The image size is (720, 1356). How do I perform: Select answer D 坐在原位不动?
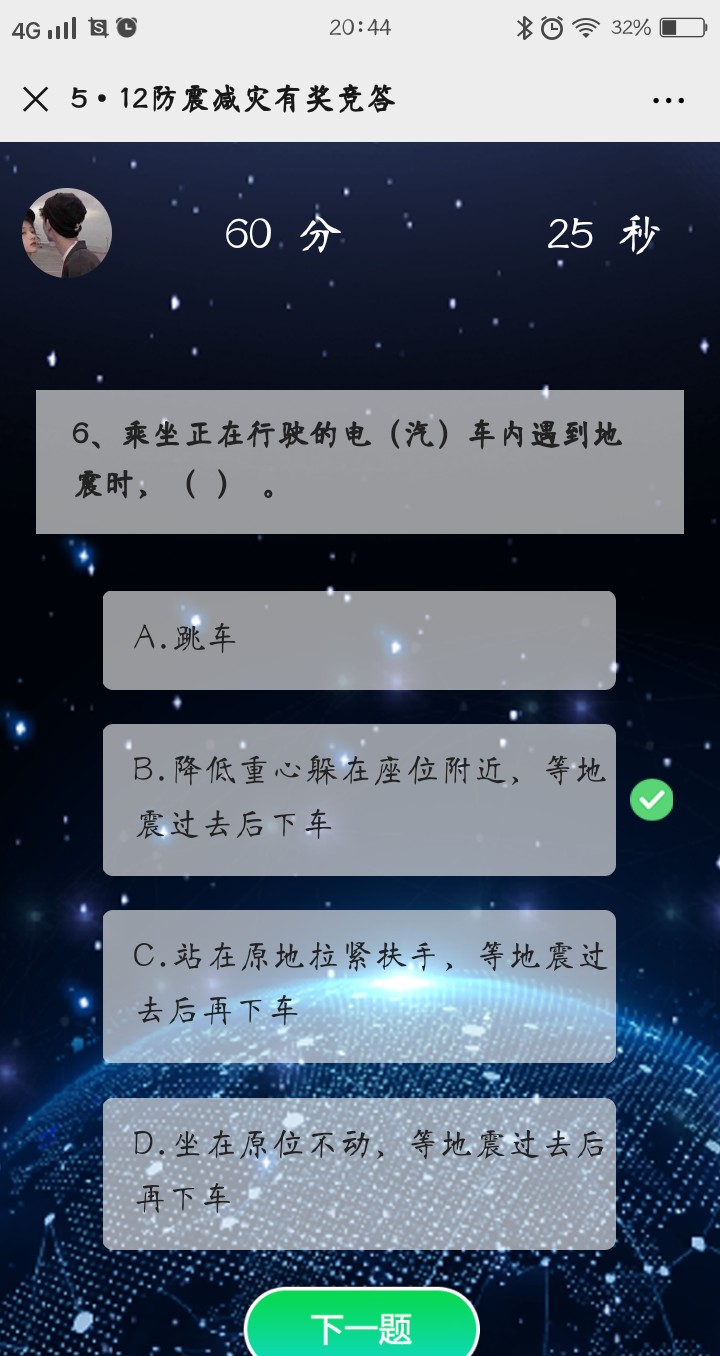point(359,1172)
